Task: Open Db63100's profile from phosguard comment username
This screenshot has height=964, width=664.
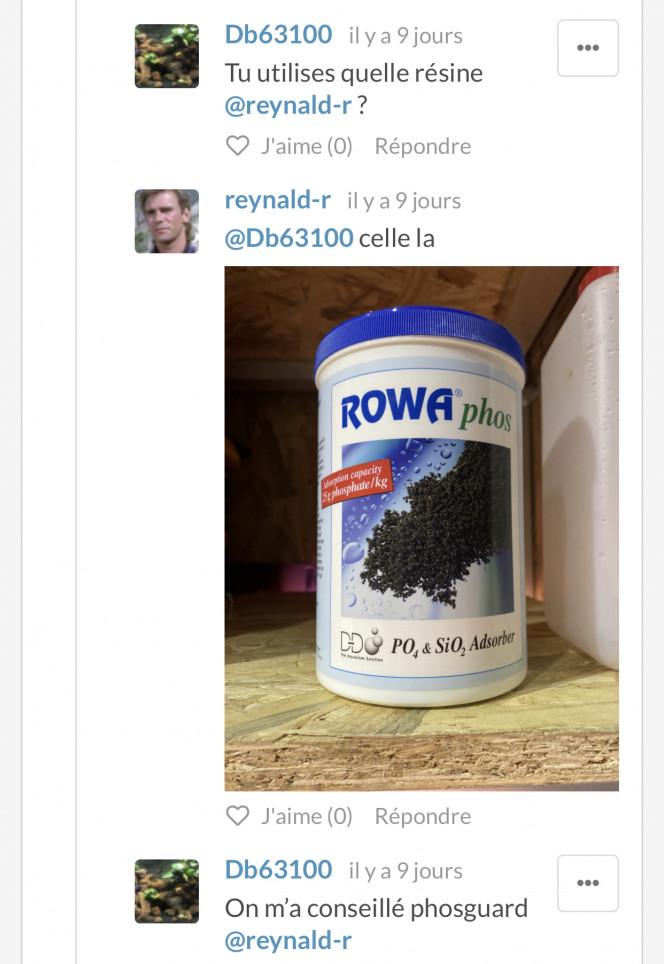Action: (x=278, y=869)
